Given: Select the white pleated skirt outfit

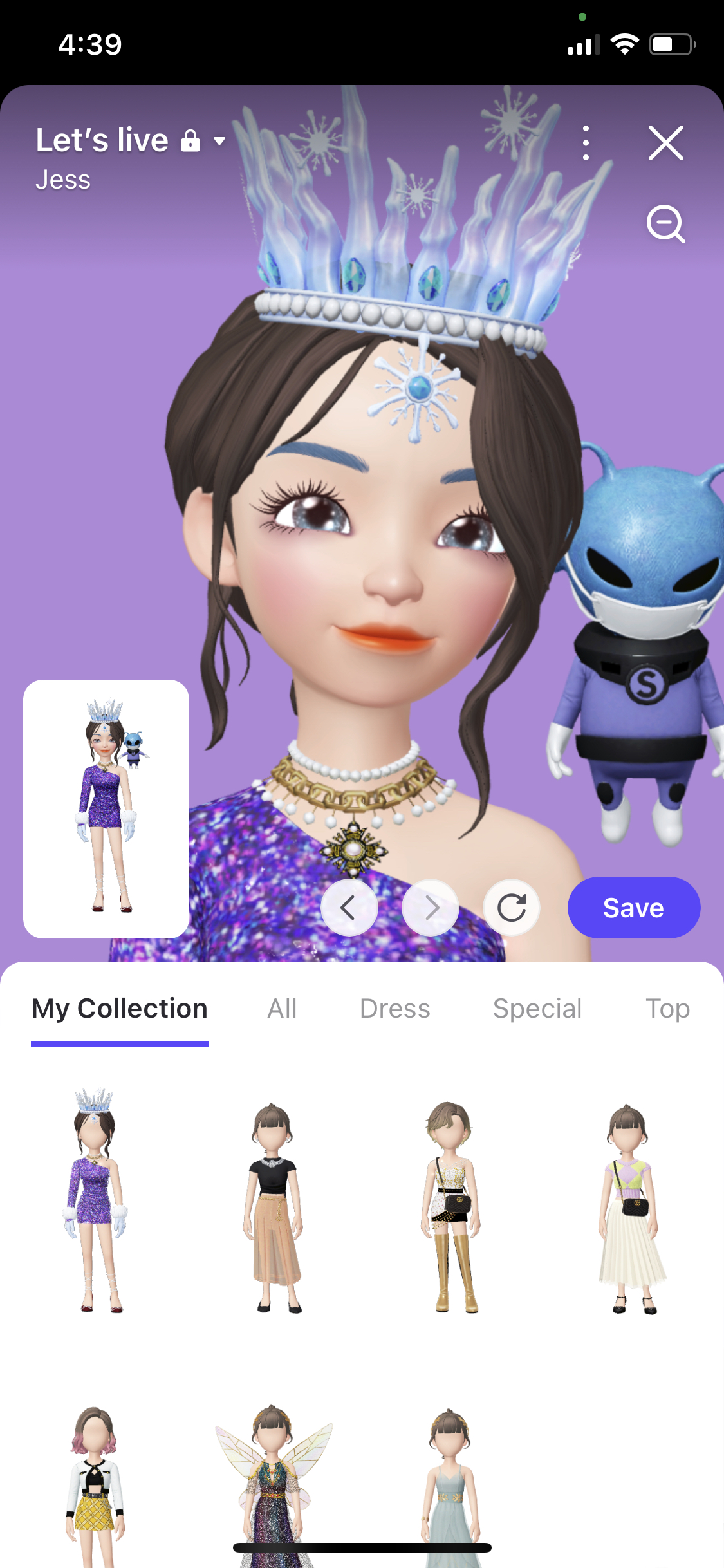Looking at the screenshot, I should point(630,1208).
